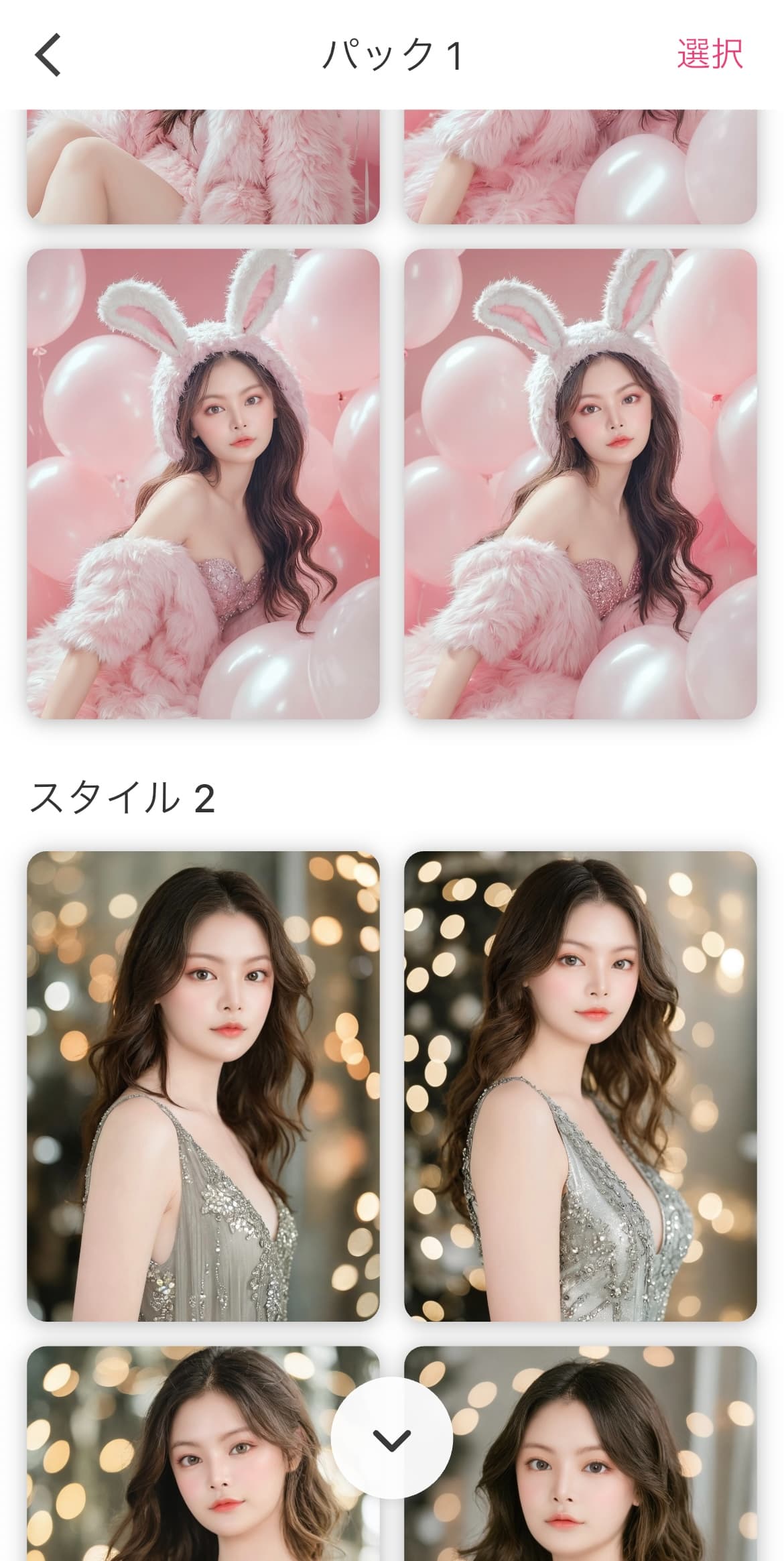Open the cropped balloon photo at top right
This screenshot has width=784, height=1561.
click(580, 168)
